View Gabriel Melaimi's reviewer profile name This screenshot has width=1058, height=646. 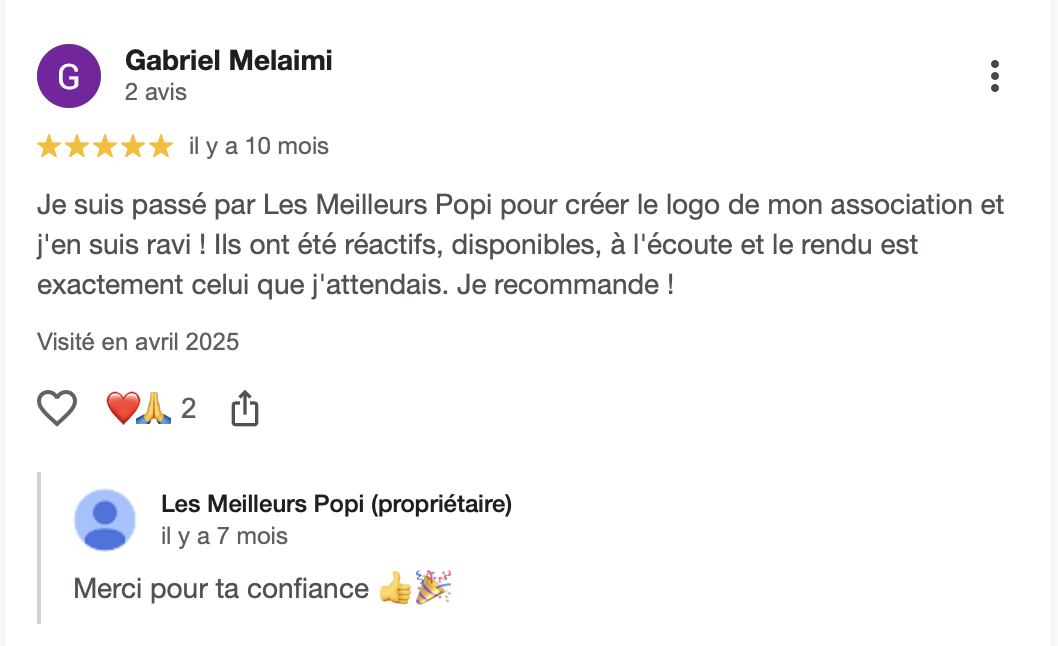[228, 61]
